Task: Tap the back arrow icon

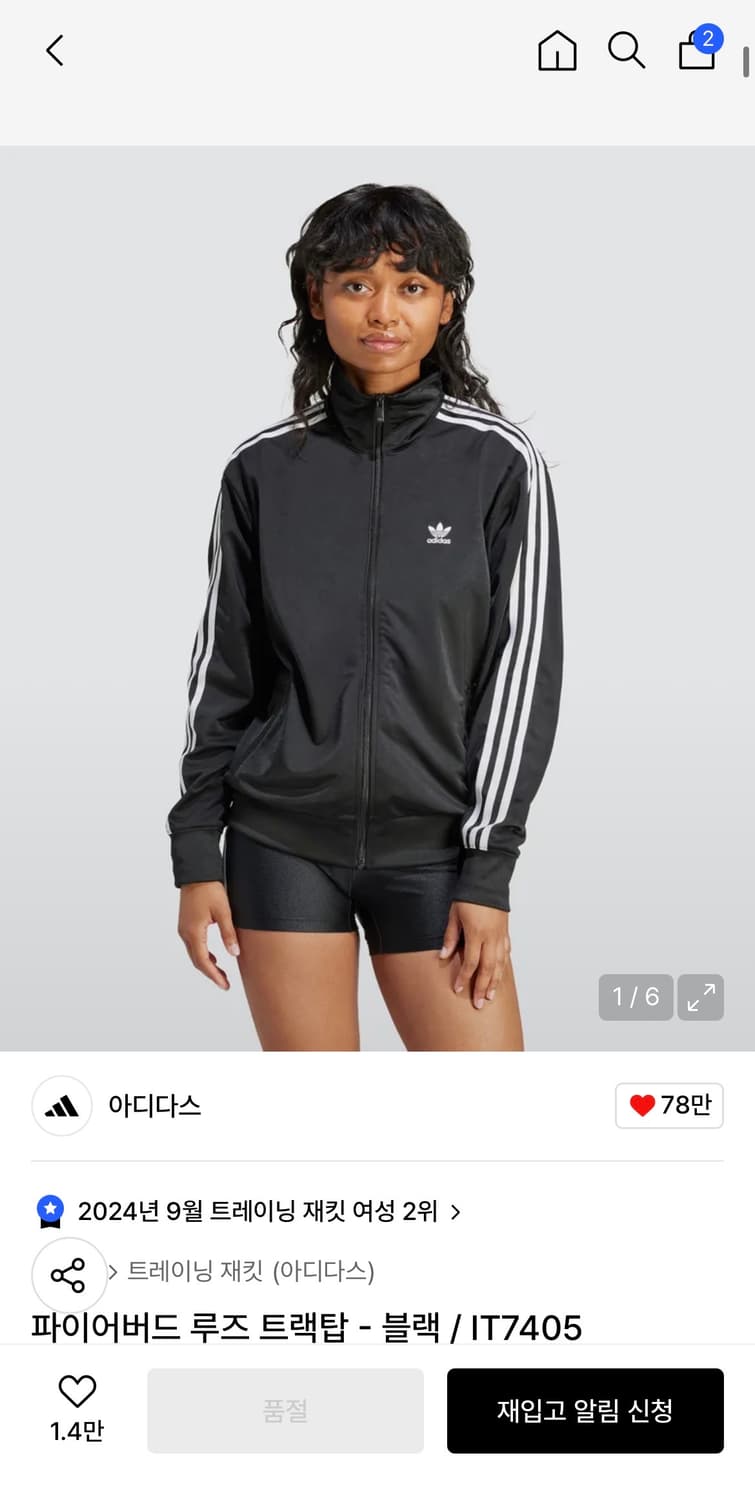Action: pos(54,50)
